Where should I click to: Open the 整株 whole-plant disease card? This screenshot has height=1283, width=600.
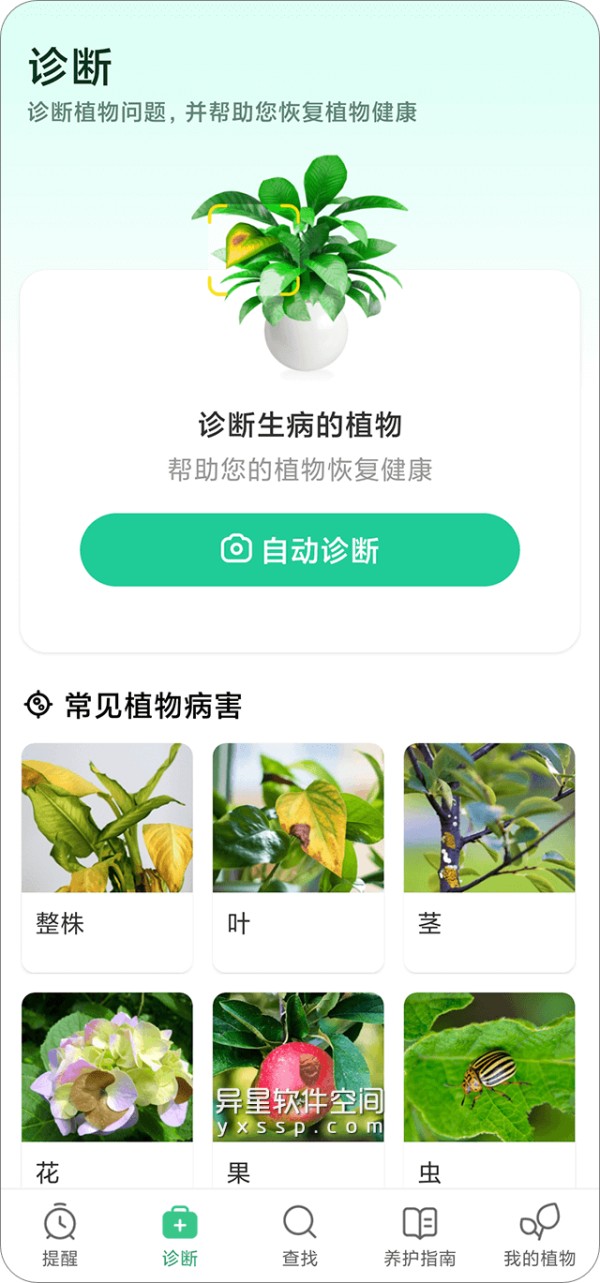pyautogui.click(x=107, y=857)
